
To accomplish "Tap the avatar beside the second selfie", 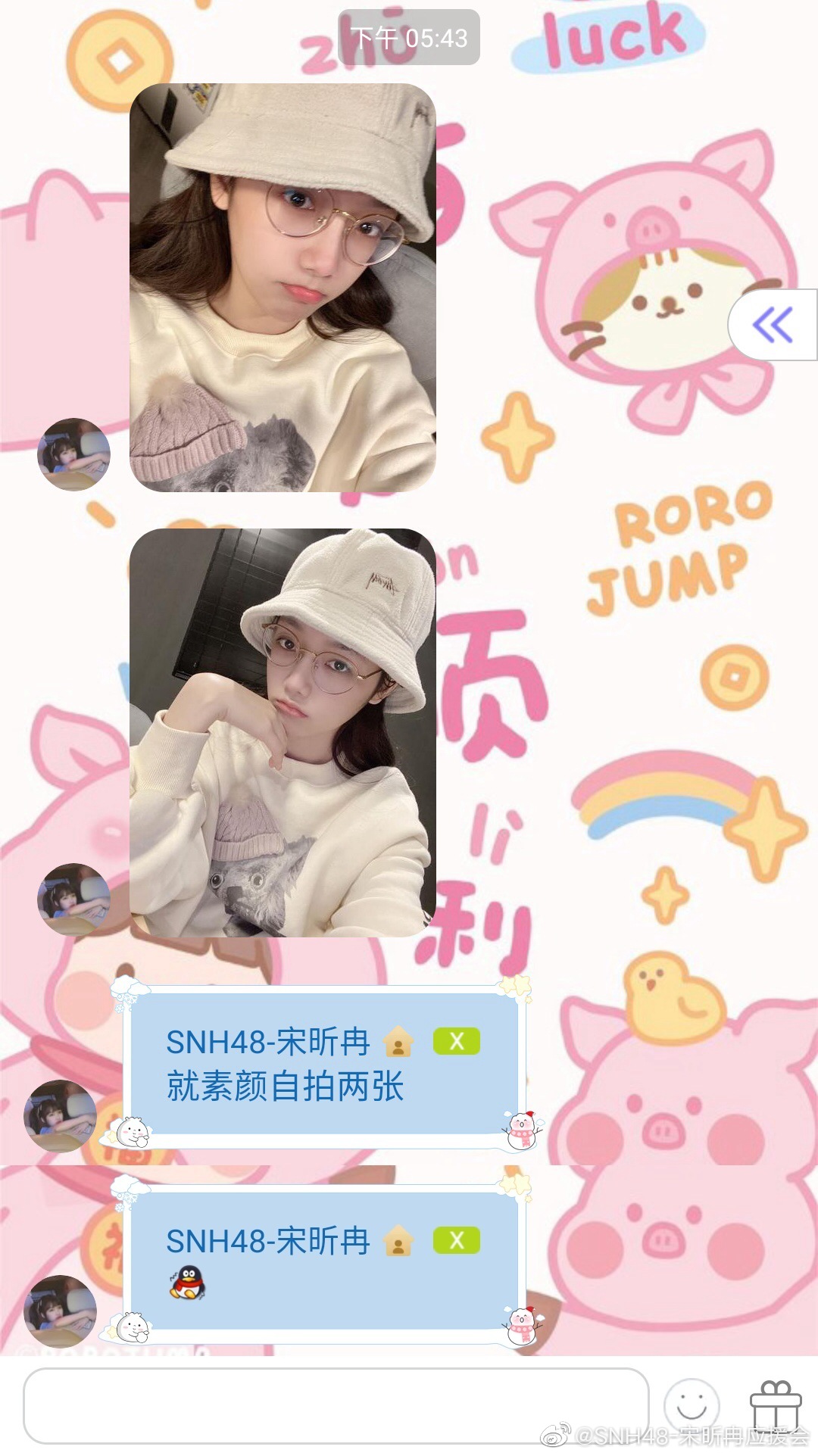I will 74,899.
